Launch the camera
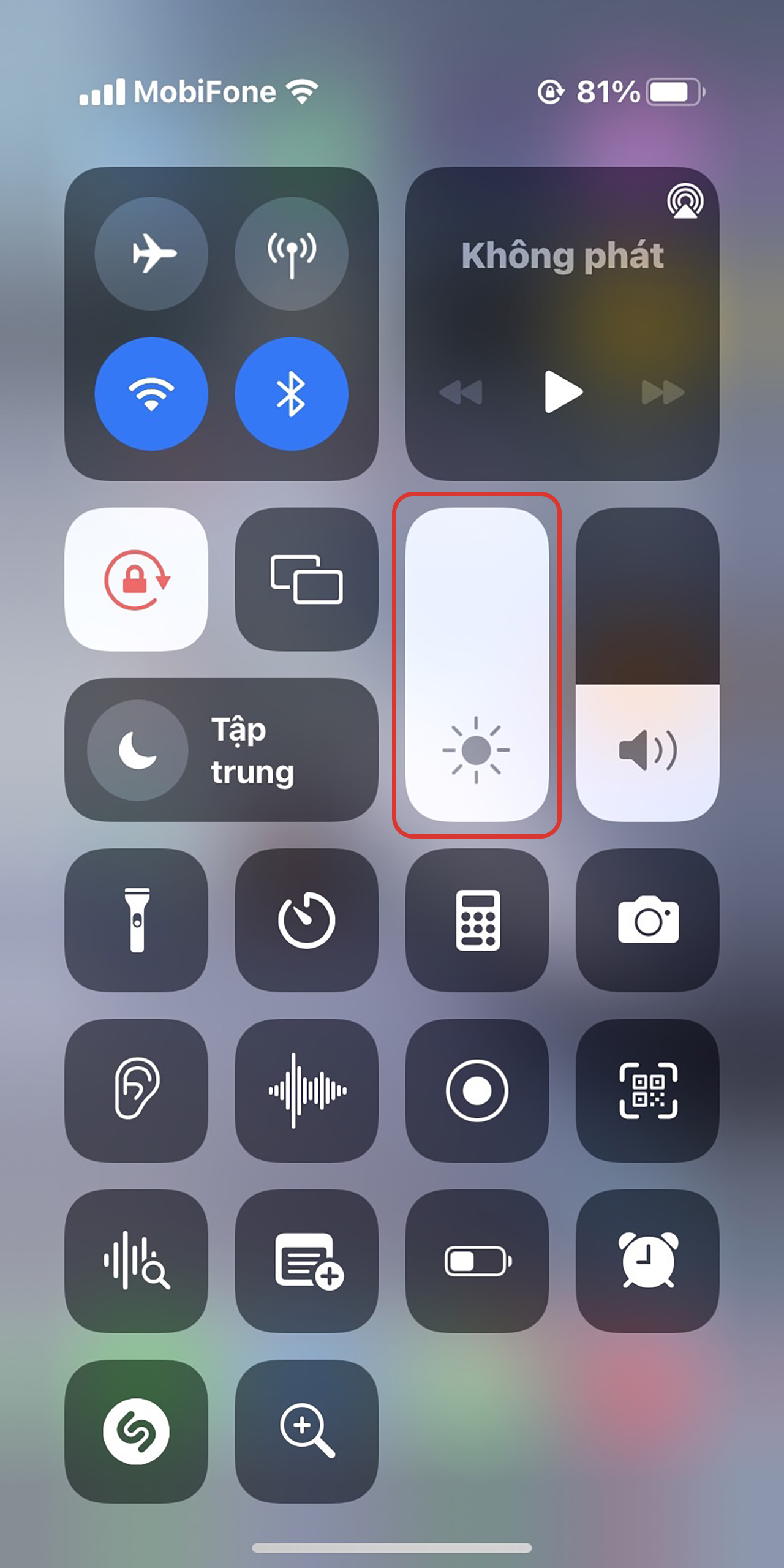784x1568 pixels. pos(647,920)
